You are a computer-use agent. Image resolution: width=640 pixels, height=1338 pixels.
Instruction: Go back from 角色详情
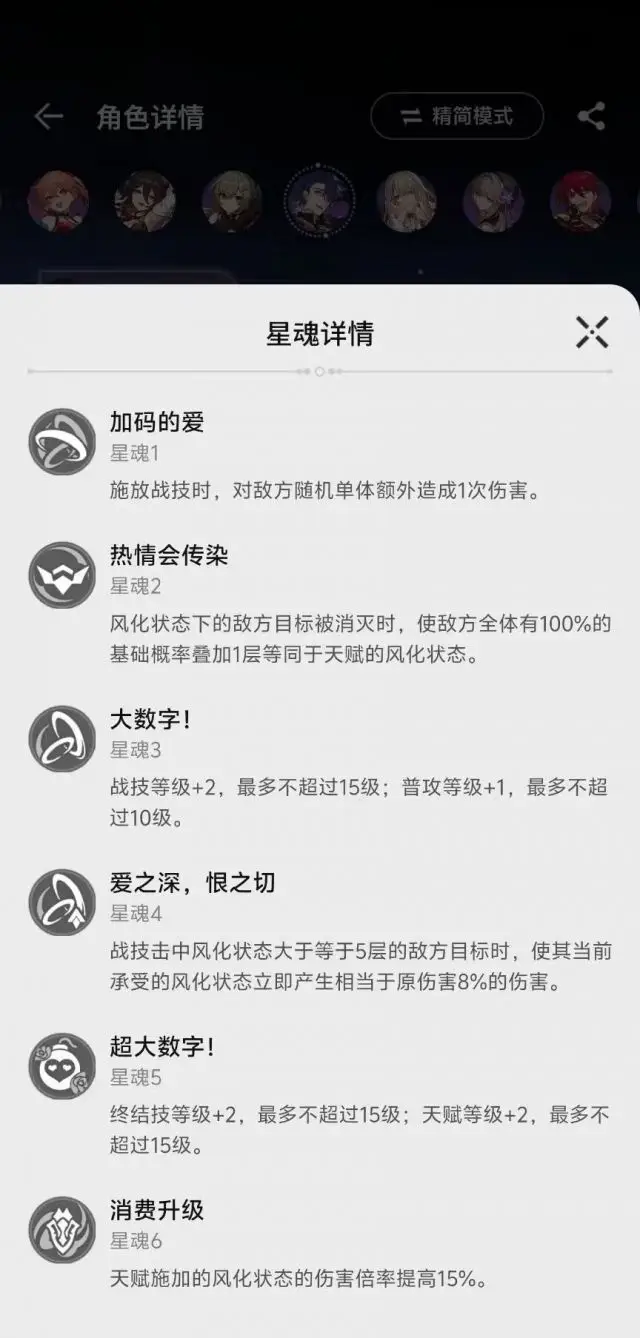pos(48,116)
